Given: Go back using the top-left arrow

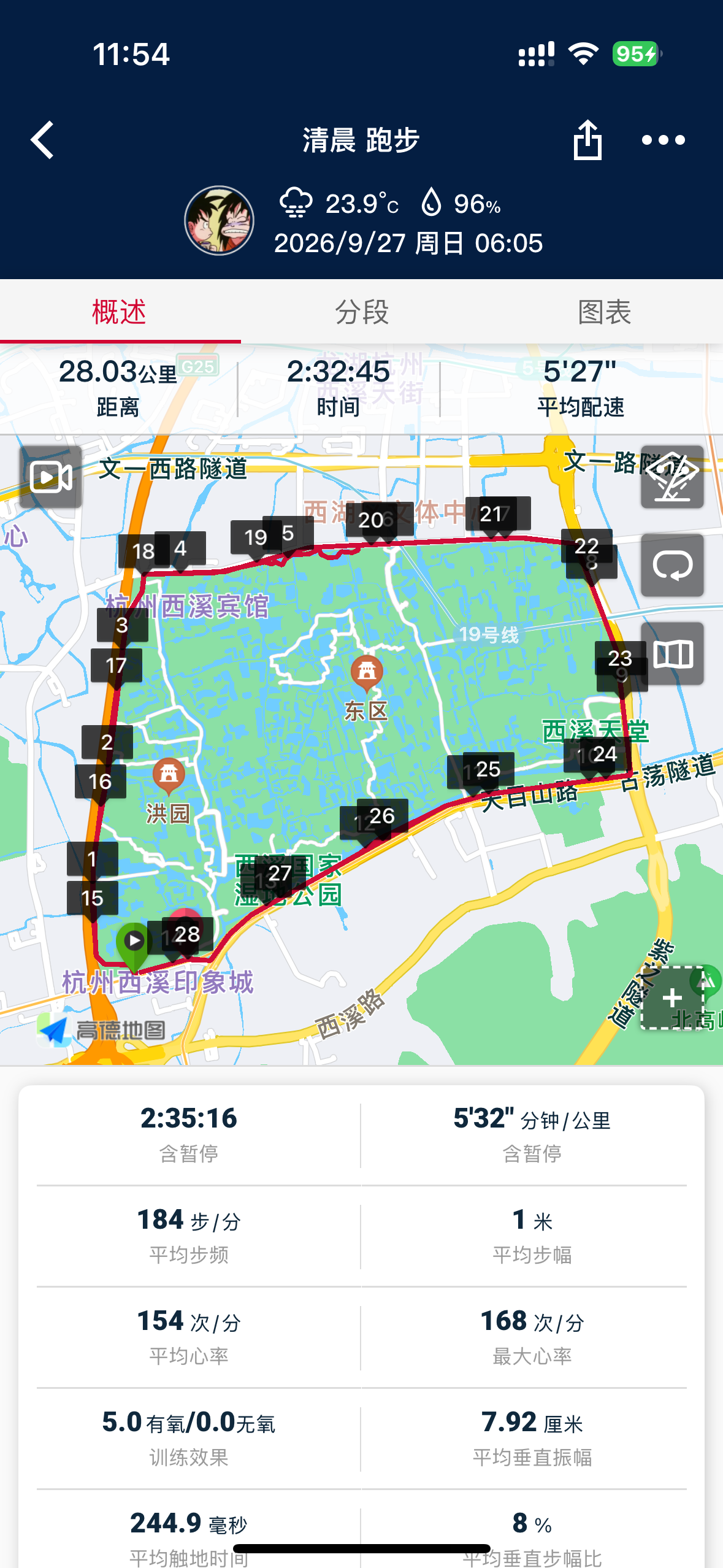Looking at the screenshot, I should click(42, 140).
